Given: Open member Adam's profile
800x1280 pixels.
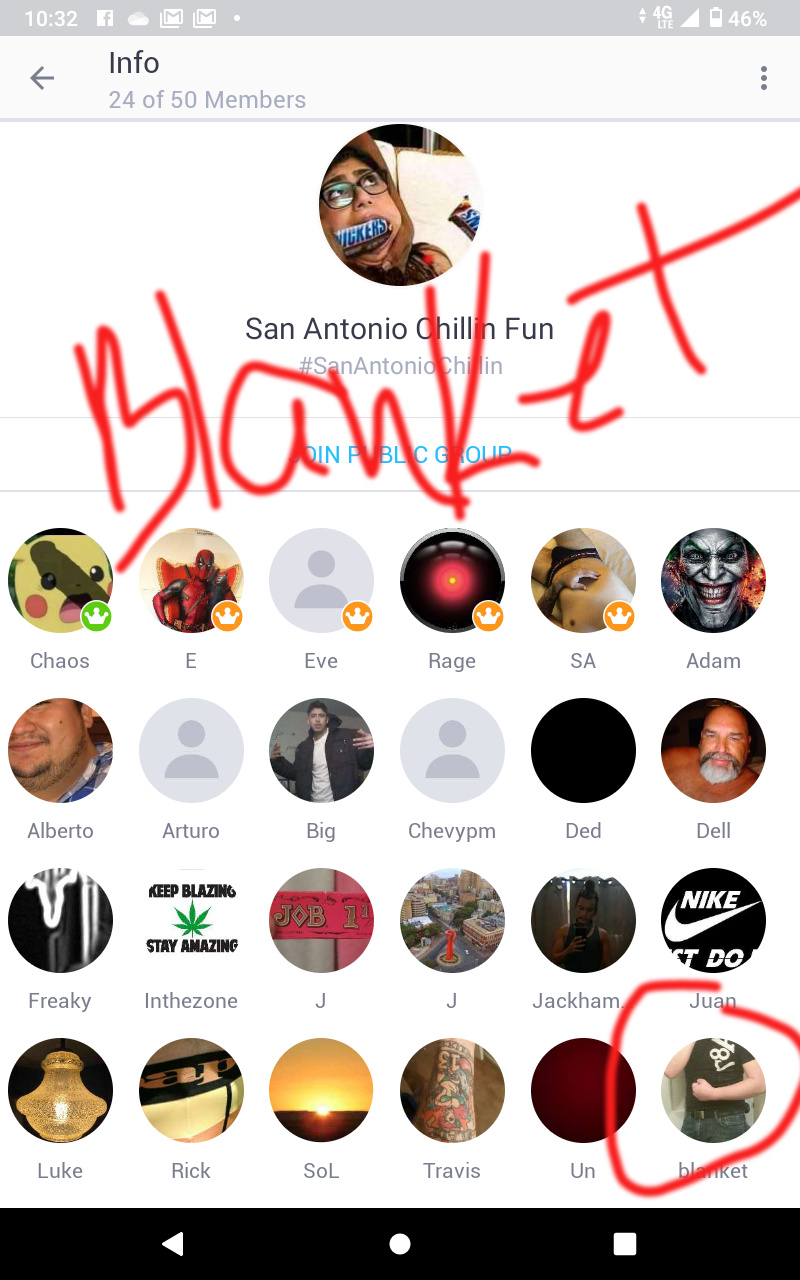Looking at the screenshot, I should [x=713, y=581].
